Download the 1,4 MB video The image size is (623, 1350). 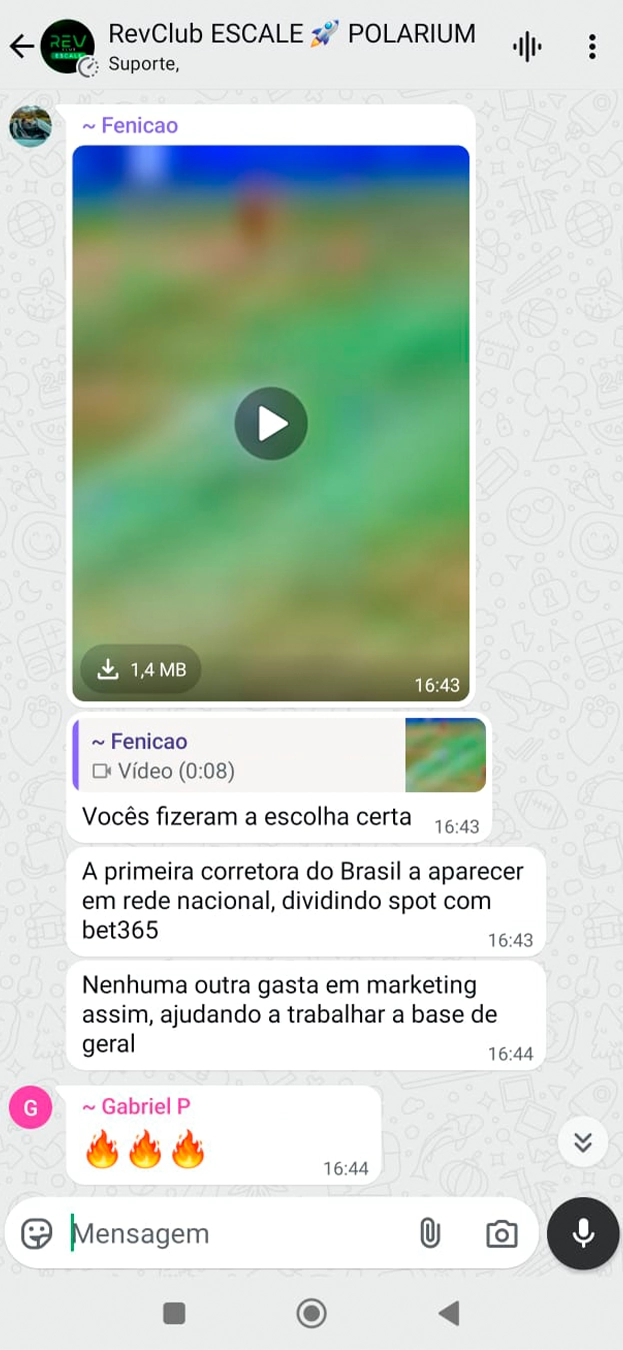[141, 670]
